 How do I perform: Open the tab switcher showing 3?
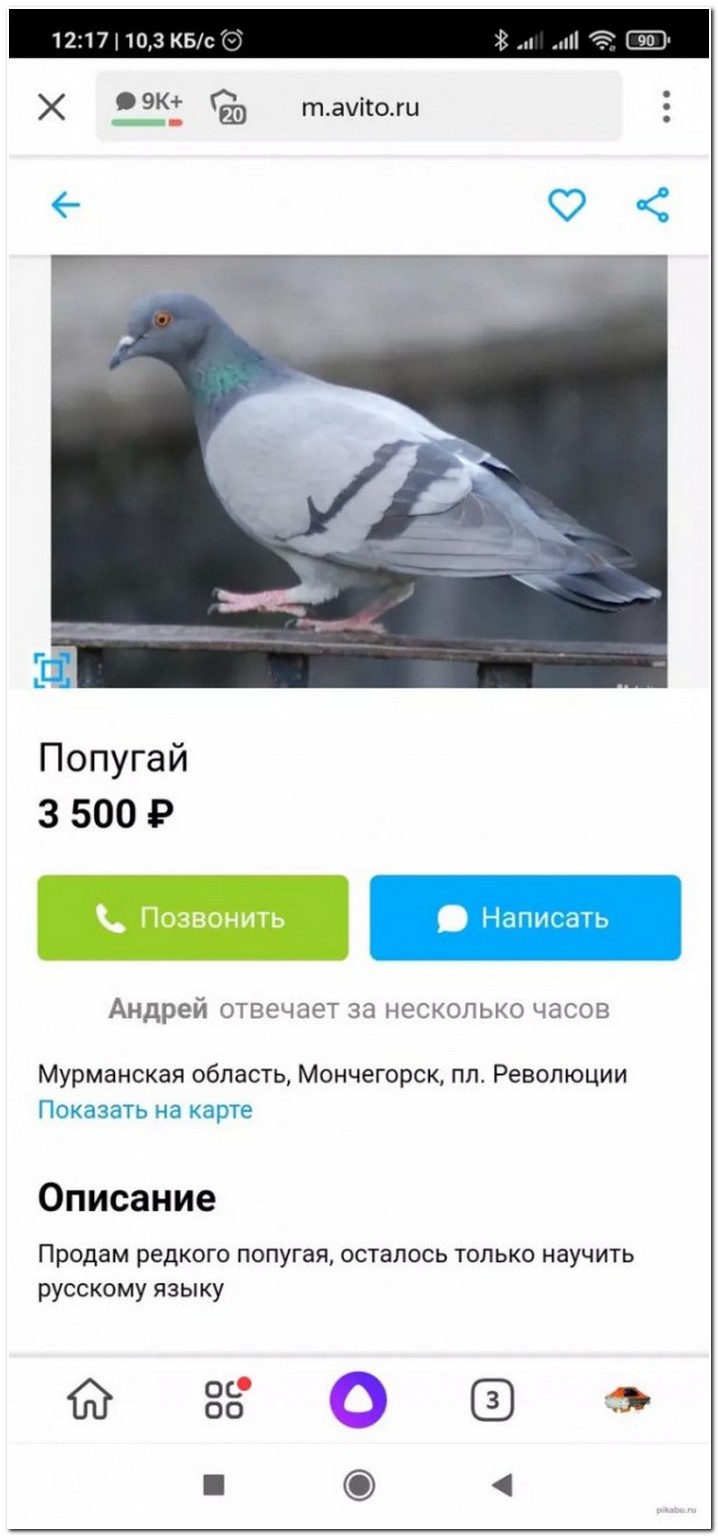pyautogui.click(x=492, y=1400)
